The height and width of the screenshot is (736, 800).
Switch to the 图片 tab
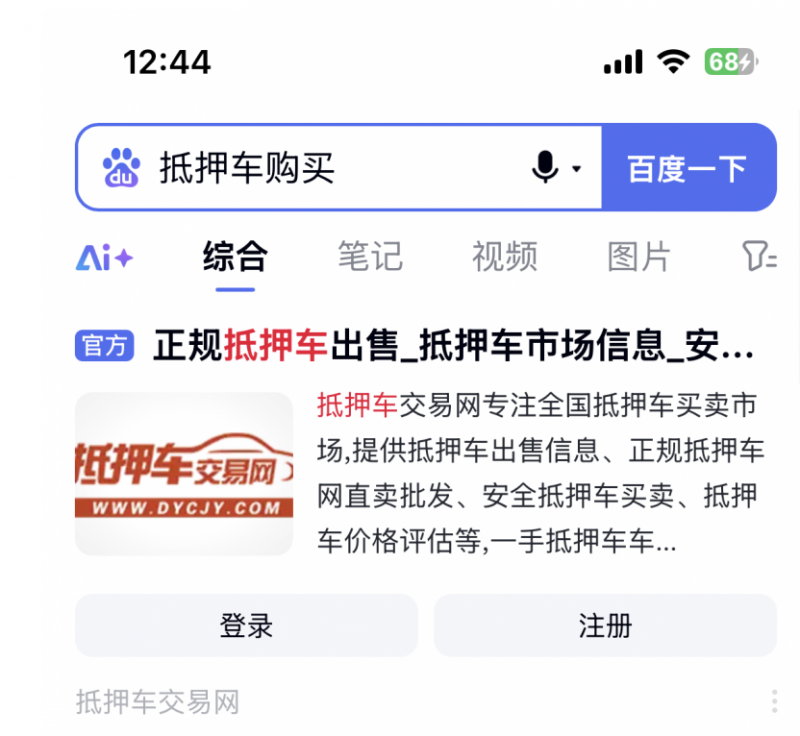pos(639,257)
